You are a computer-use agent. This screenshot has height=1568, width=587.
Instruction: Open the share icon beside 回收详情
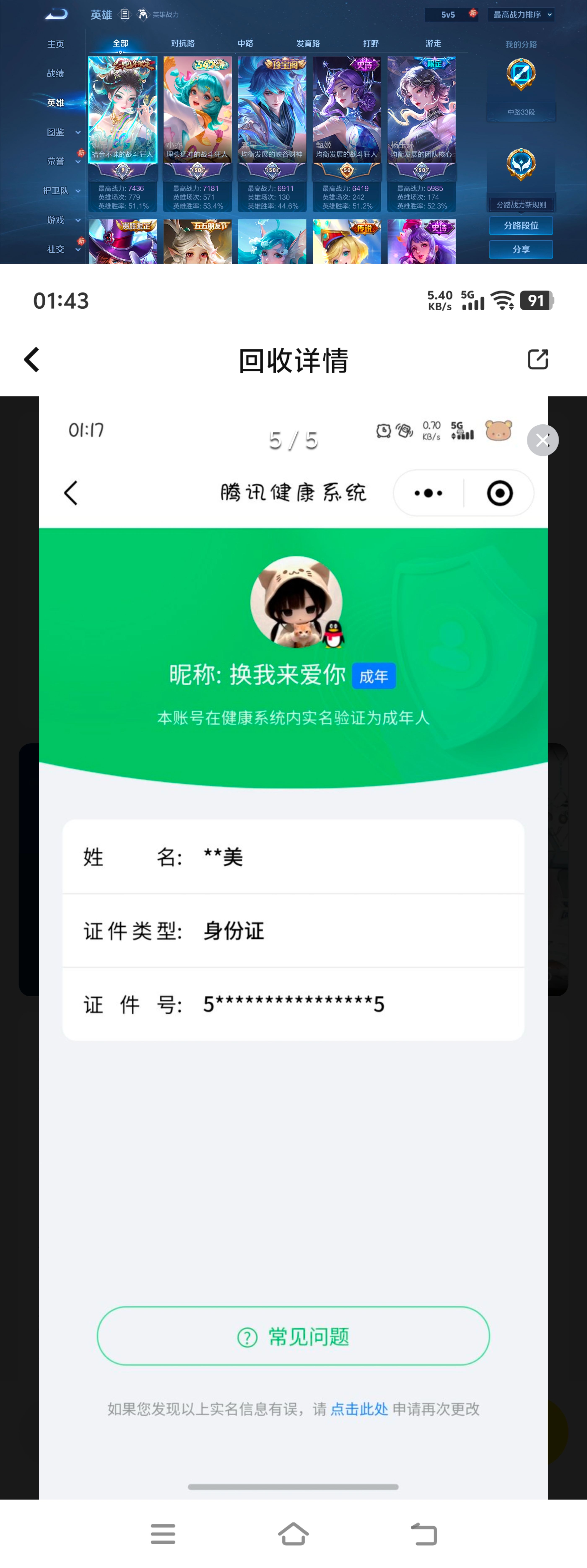538,360
